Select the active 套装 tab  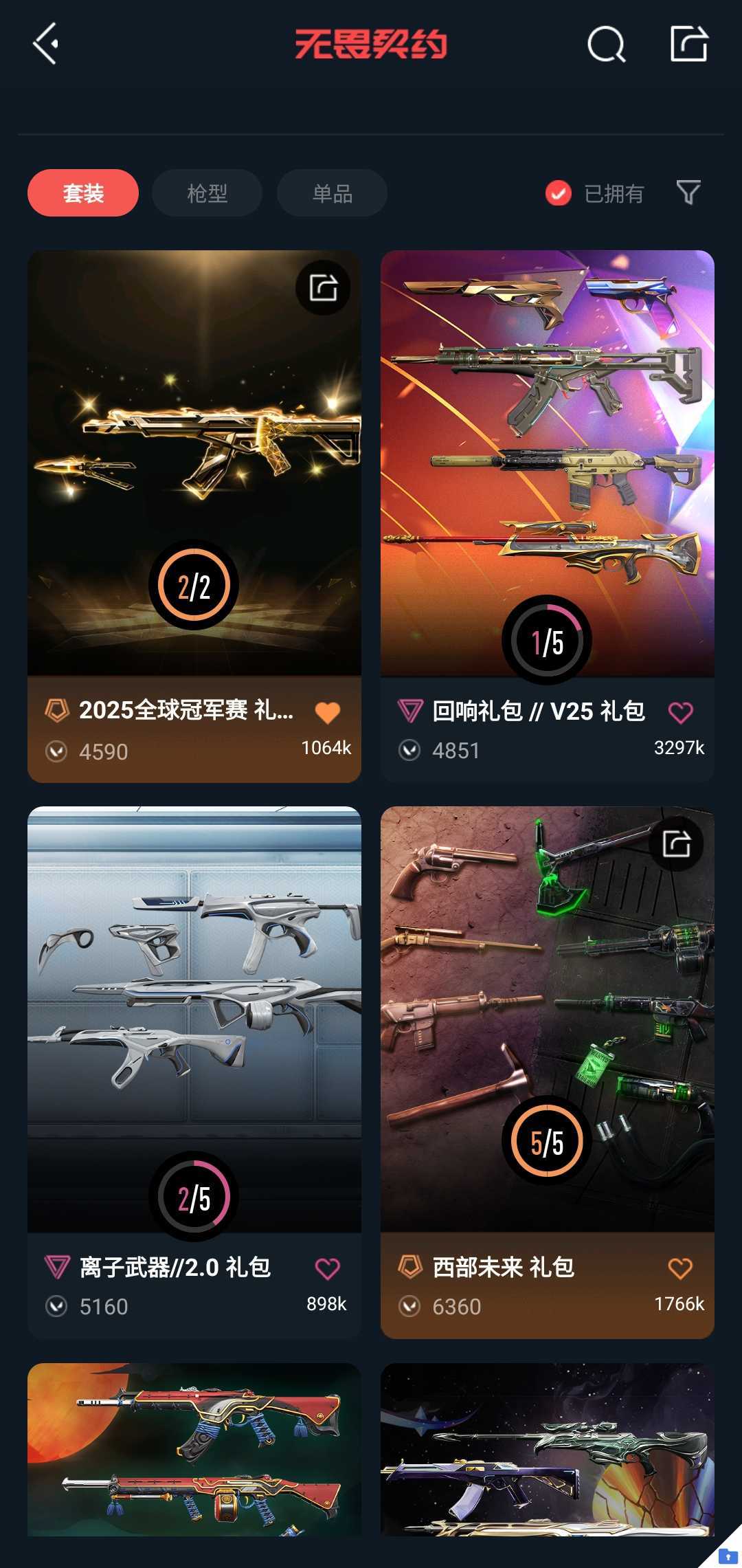tap(82, 193)
